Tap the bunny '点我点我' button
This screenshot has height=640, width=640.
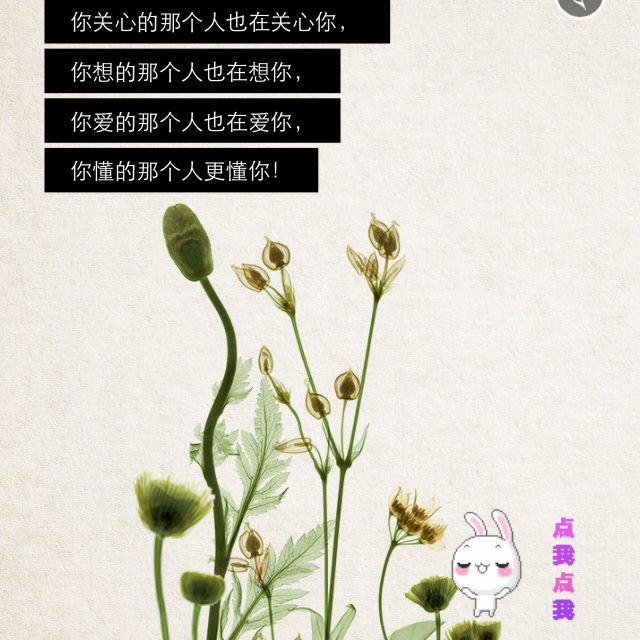pyautogui.click(x=512, y=566)
